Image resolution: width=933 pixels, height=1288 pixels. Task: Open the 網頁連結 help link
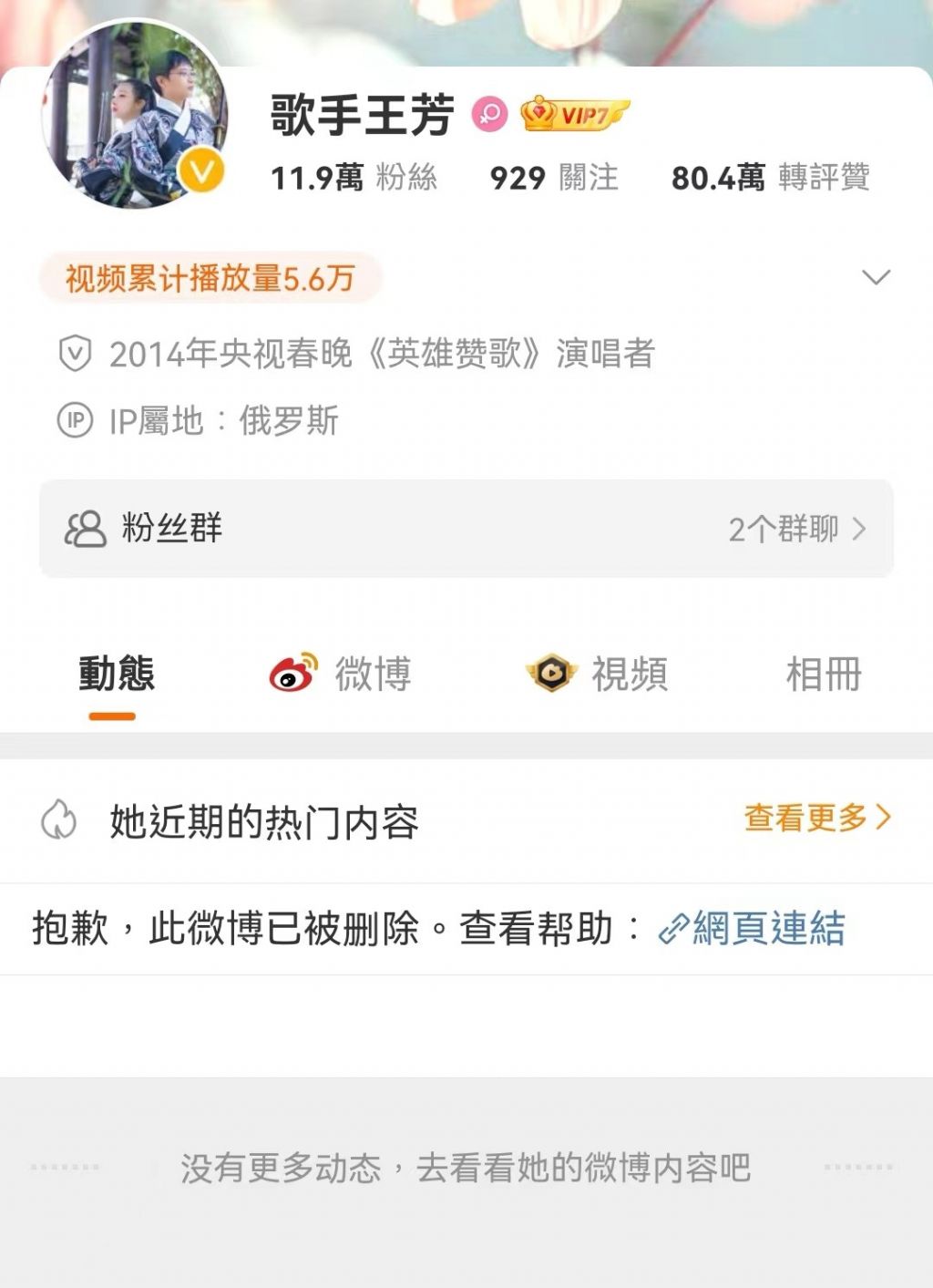click(x=753, y=929)
